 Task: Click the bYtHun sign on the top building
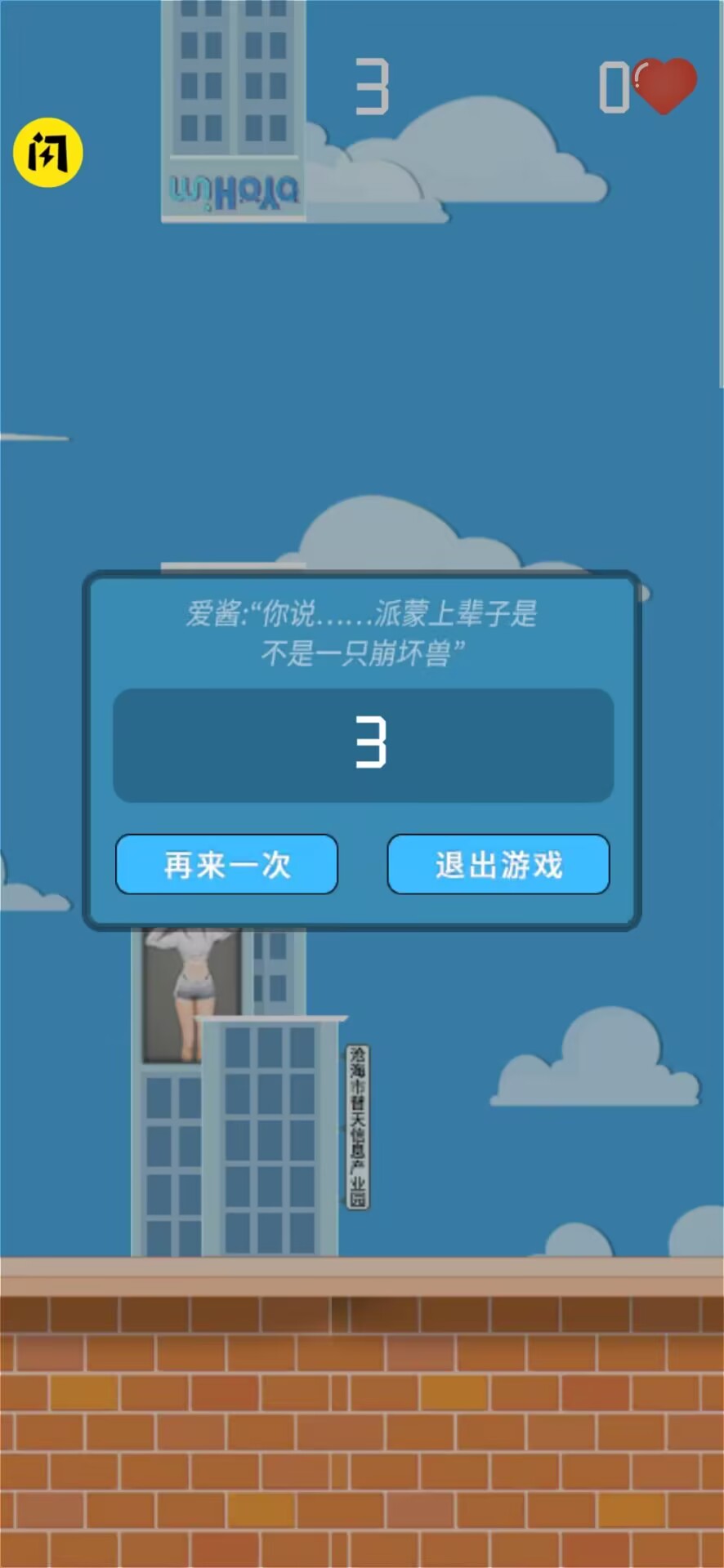point(233,189)
